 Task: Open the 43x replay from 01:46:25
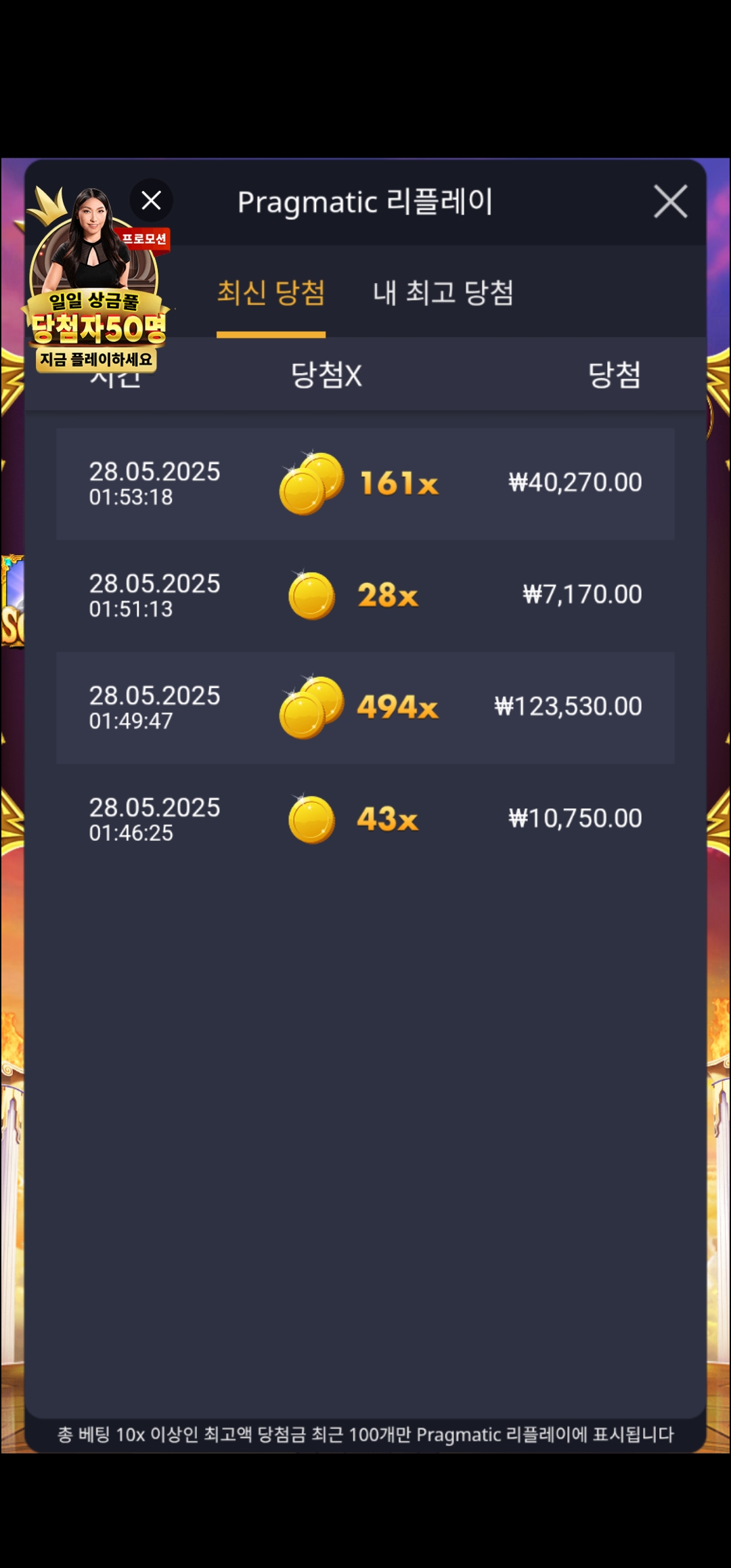(365, 819)
